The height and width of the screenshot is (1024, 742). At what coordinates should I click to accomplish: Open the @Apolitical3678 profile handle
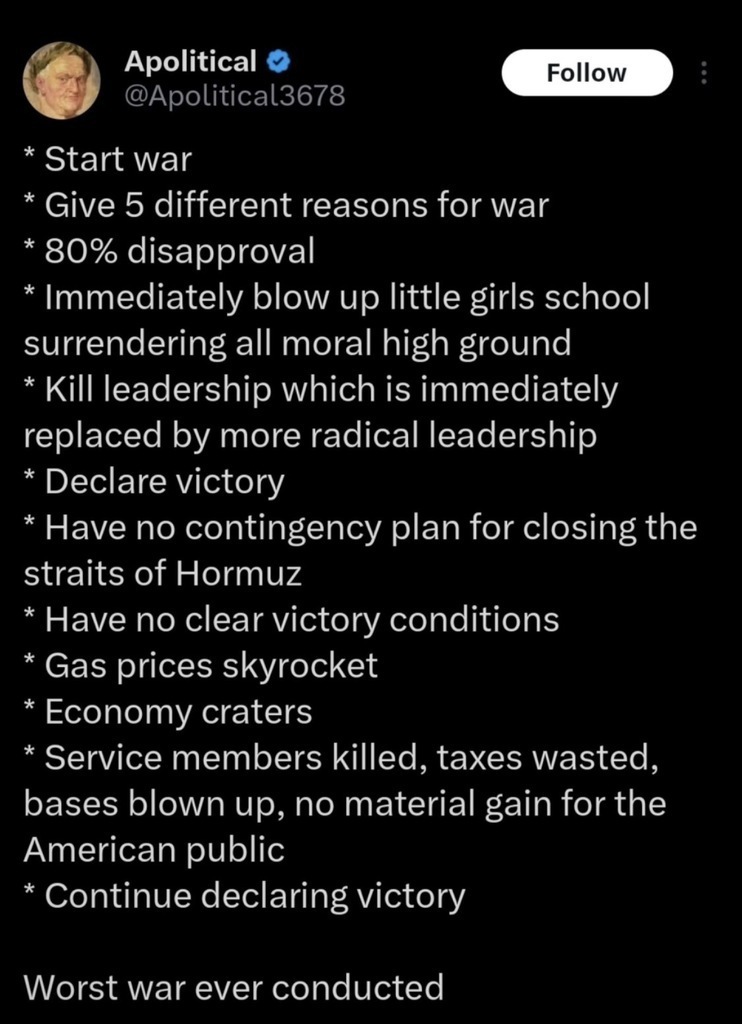click(234, 97)
